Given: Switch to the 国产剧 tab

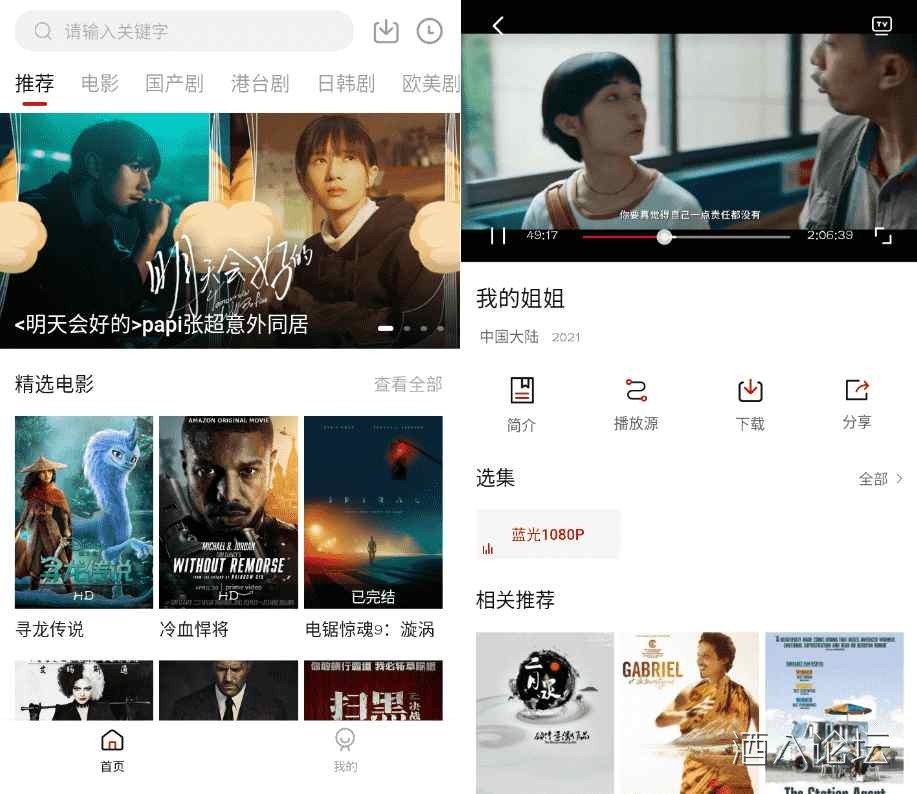Looking at the screenshot, I should (174, 84).
